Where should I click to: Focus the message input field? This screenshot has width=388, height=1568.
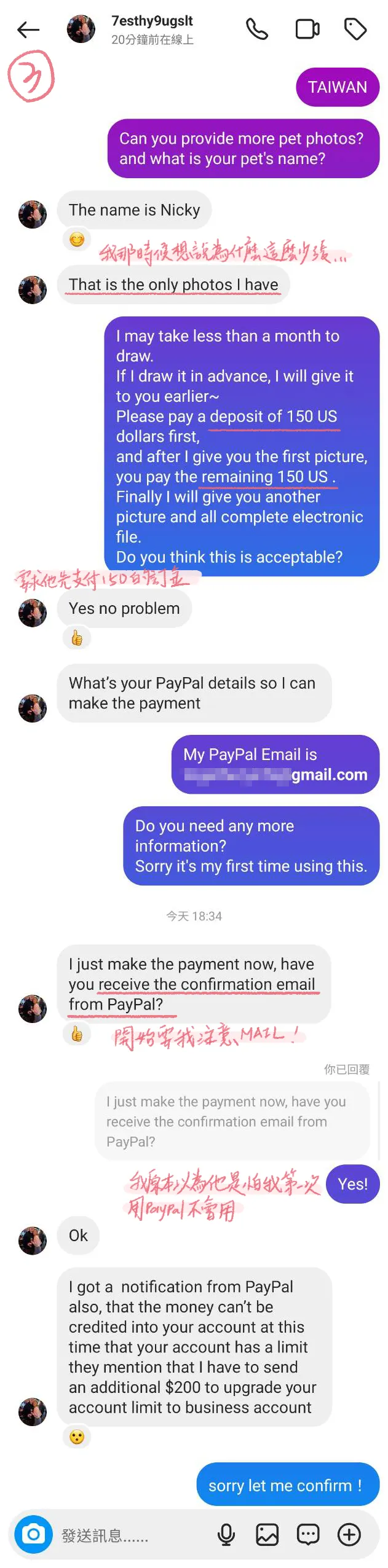point(132,1535)
